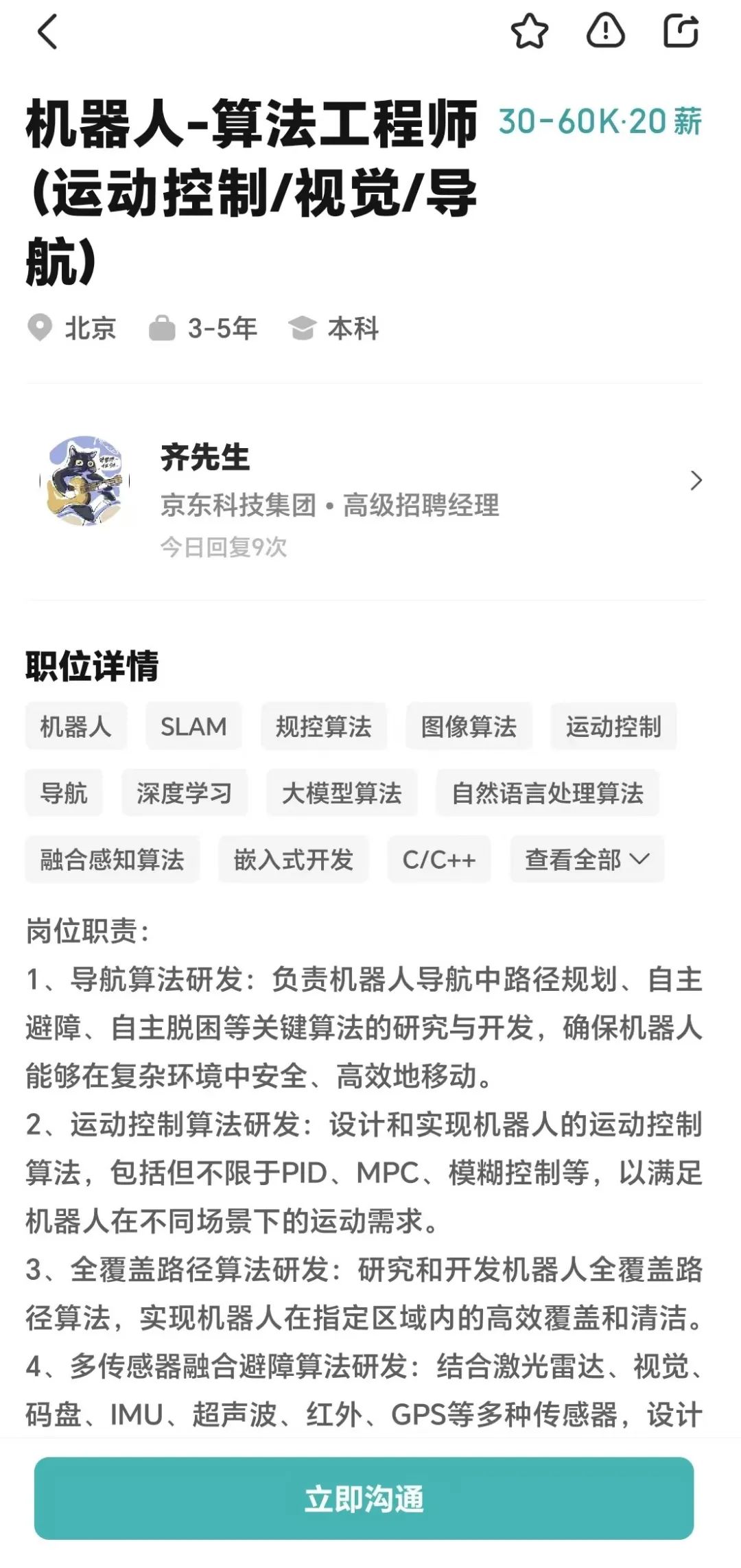Select the 图像算法 chip

pos(469,726)
